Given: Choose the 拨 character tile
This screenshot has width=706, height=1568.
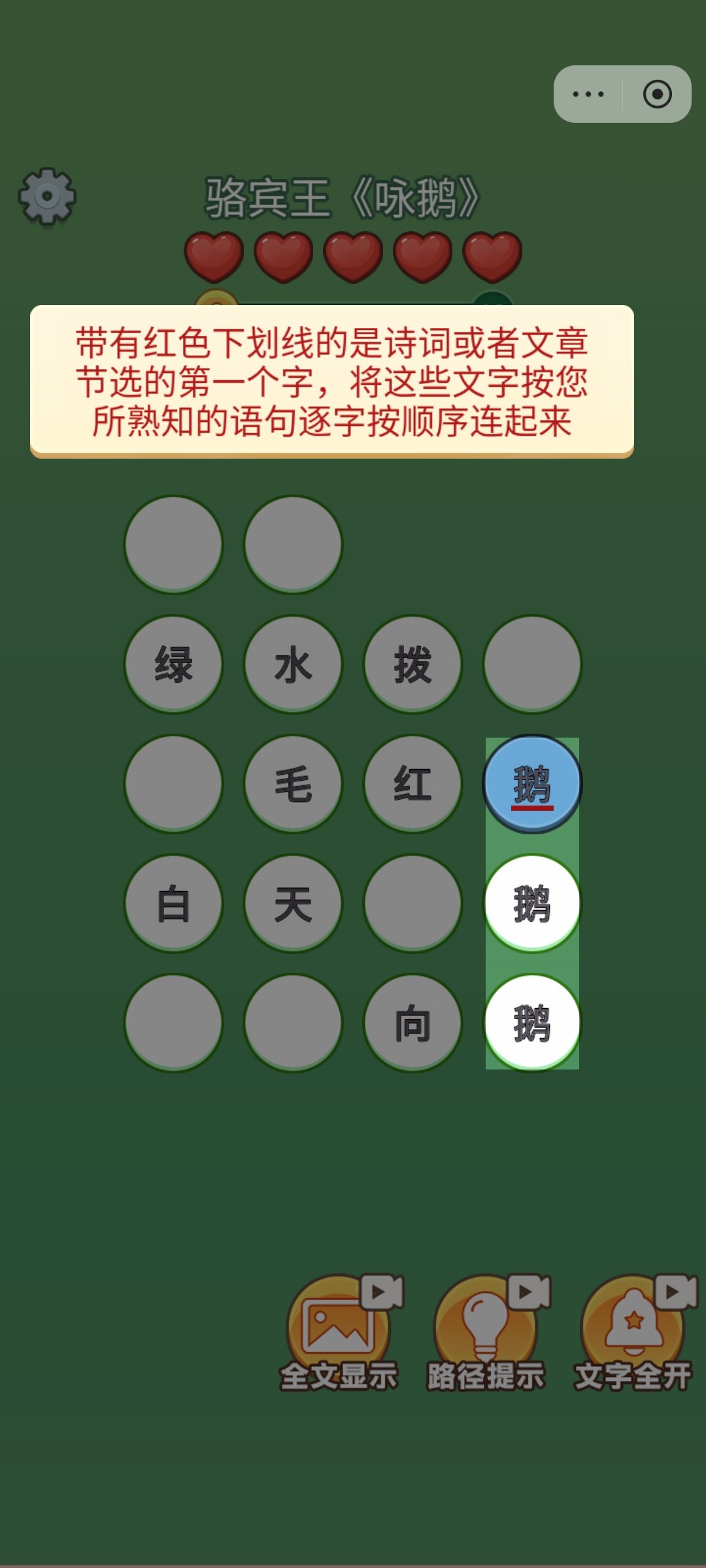Looking at the screenshot, I should 412,664.
